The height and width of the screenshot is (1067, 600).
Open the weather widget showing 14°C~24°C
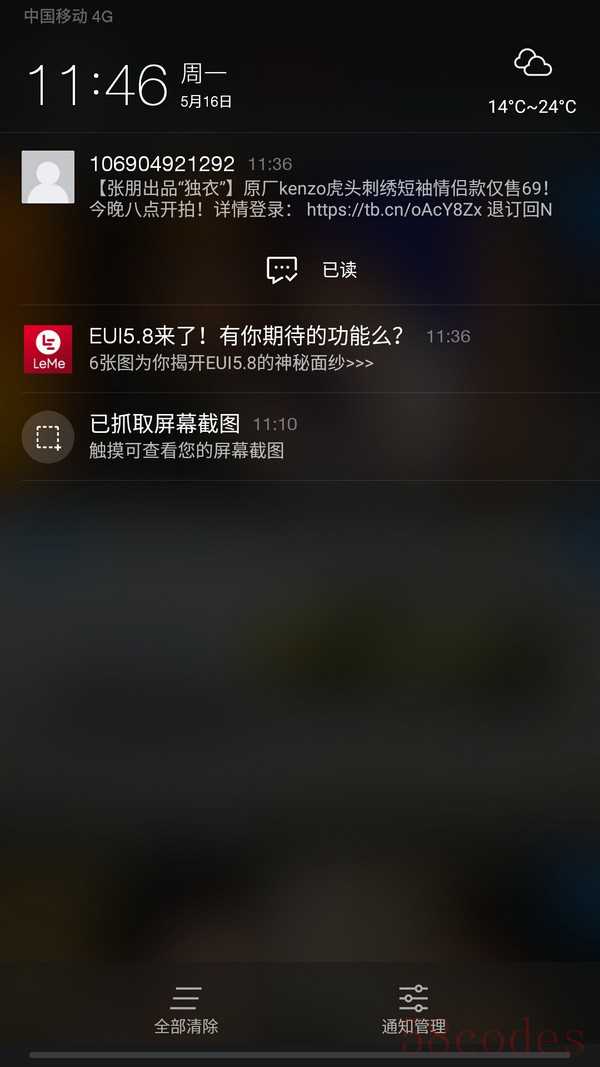(532, 83)
